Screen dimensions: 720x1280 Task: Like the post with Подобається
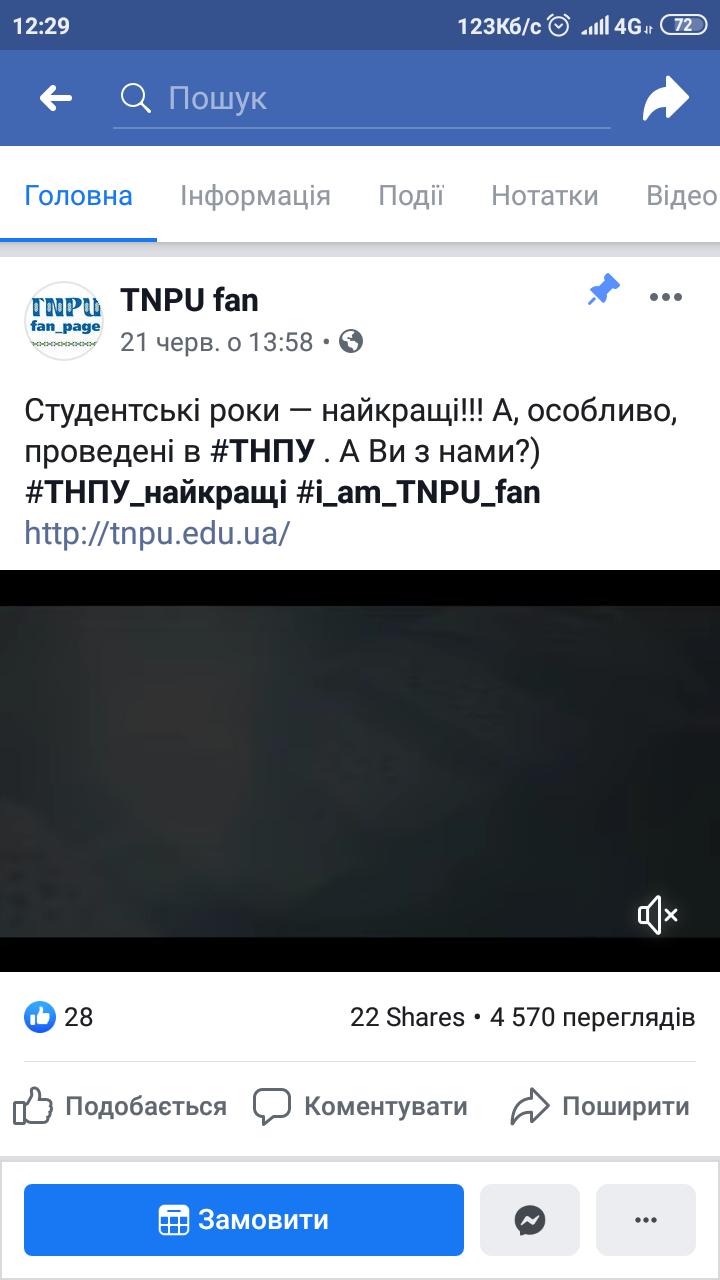[x=120, y=1106]
